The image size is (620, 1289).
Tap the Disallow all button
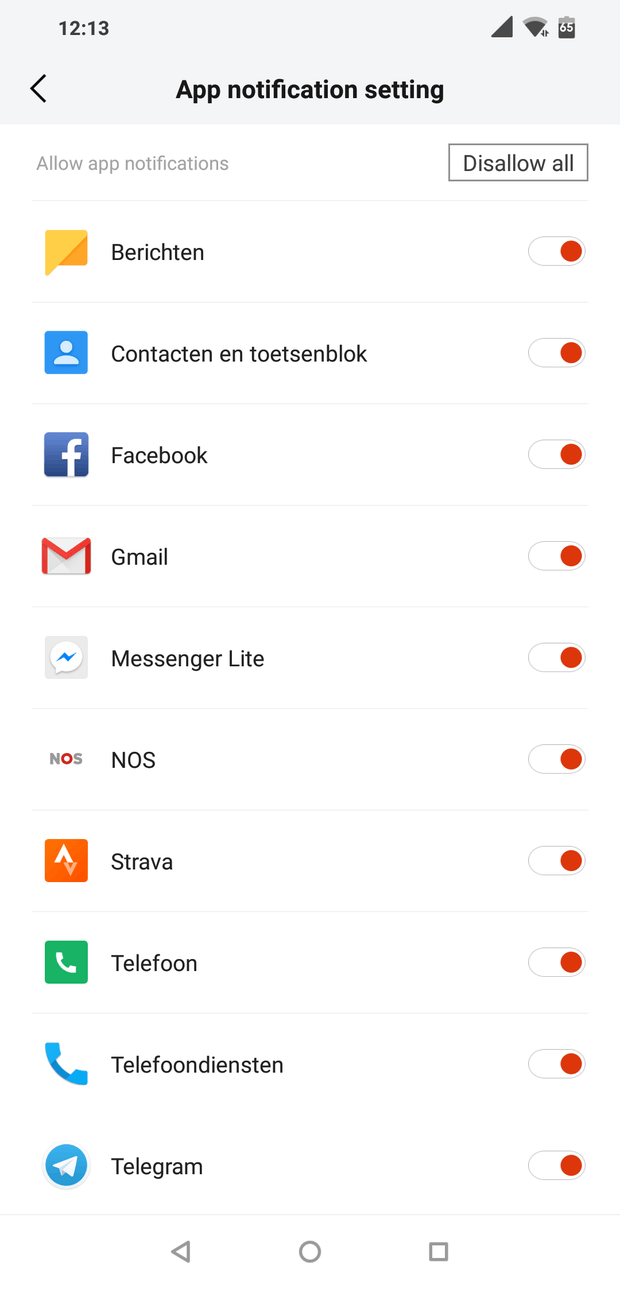pos(518,163)
